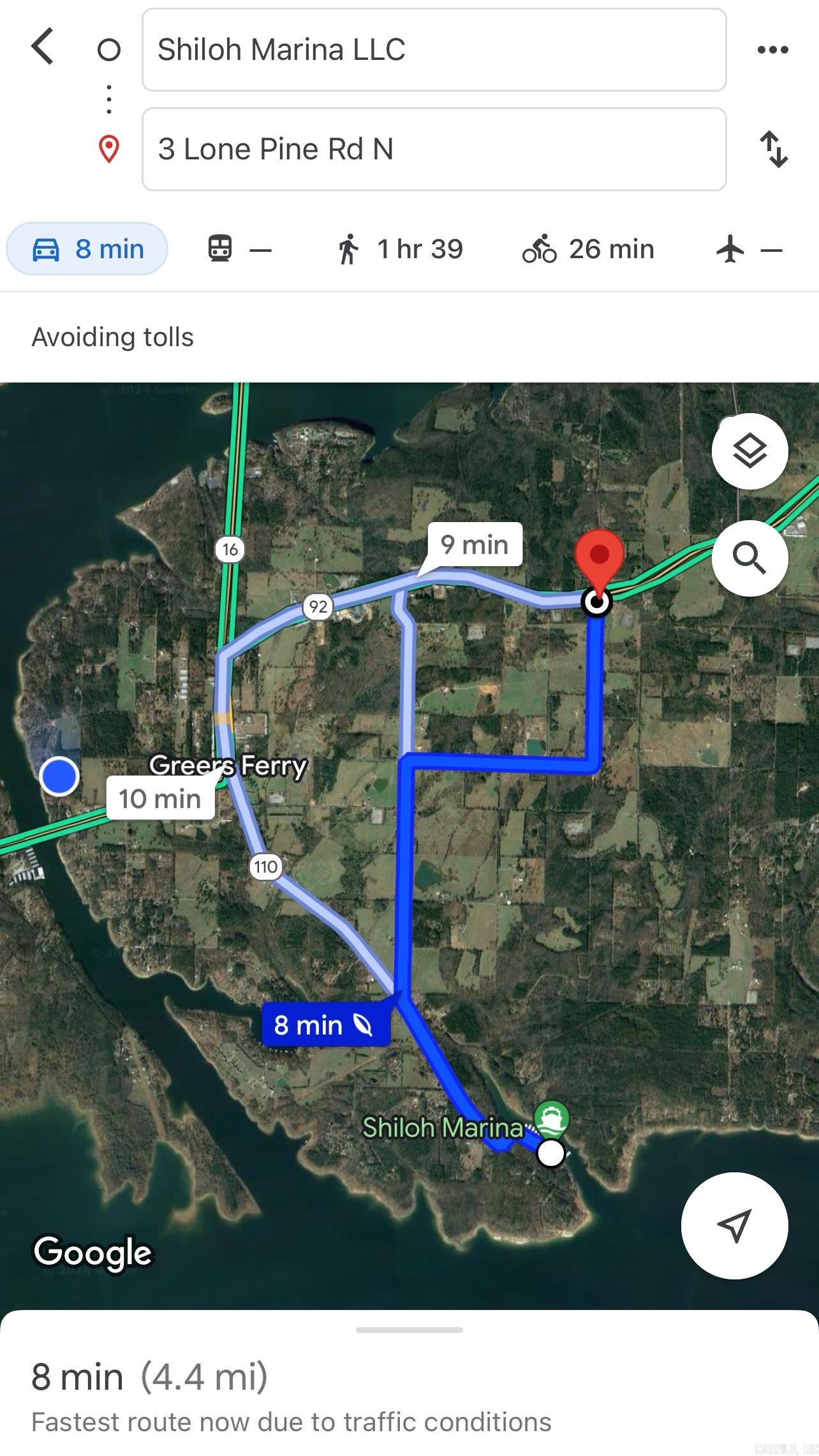Switch to cycling, 26 min
The width and height of the screenshot is (819, 1456).
(588, 249)
